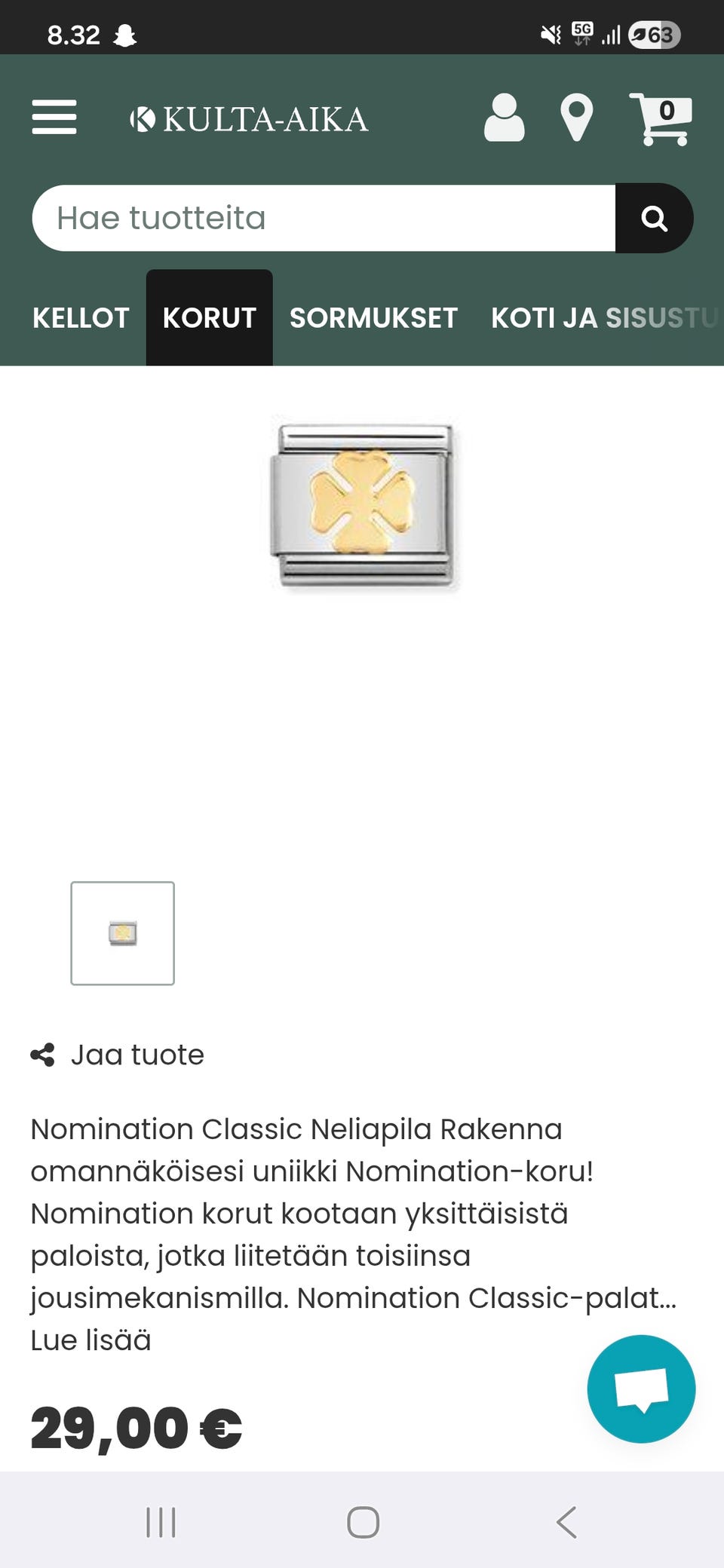Open the recent apps button
The height and width of the screenshot is (1568, 724).
[160, 1522]
